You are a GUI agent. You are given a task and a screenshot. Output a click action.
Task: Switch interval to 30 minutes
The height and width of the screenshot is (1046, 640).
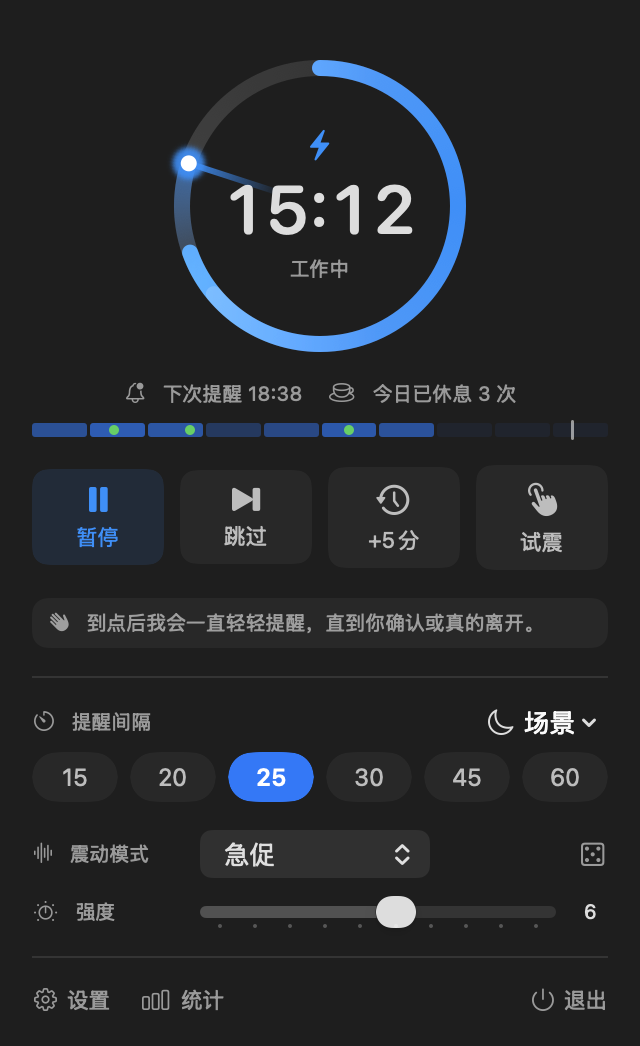click(x=369, y=777)
